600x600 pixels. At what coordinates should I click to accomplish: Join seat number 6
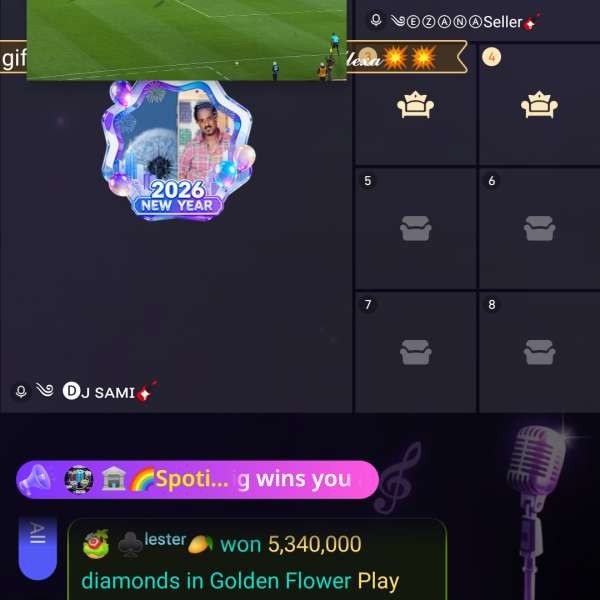pos(539,229)
